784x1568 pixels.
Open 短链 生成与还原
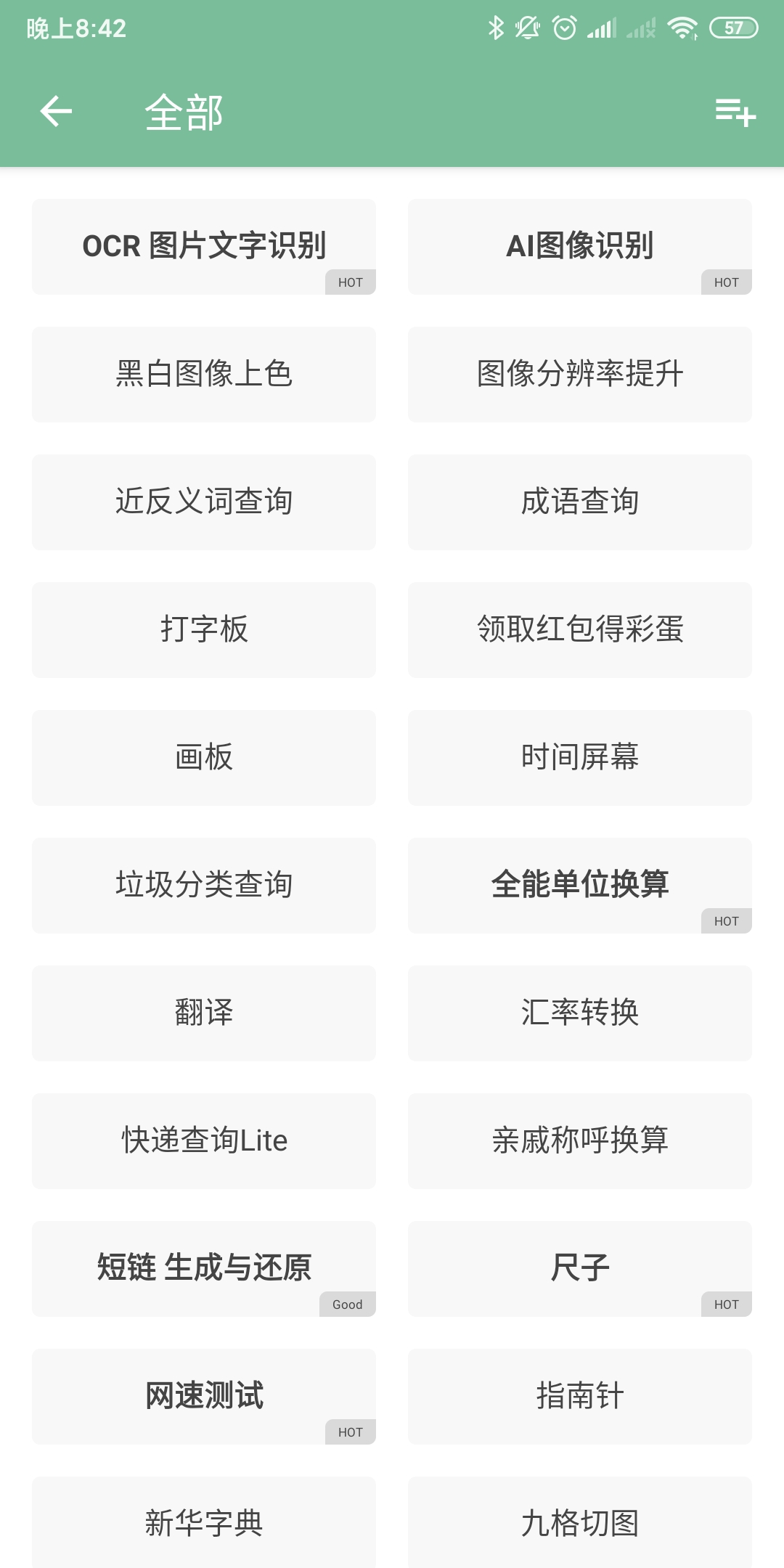point(204,1268)
